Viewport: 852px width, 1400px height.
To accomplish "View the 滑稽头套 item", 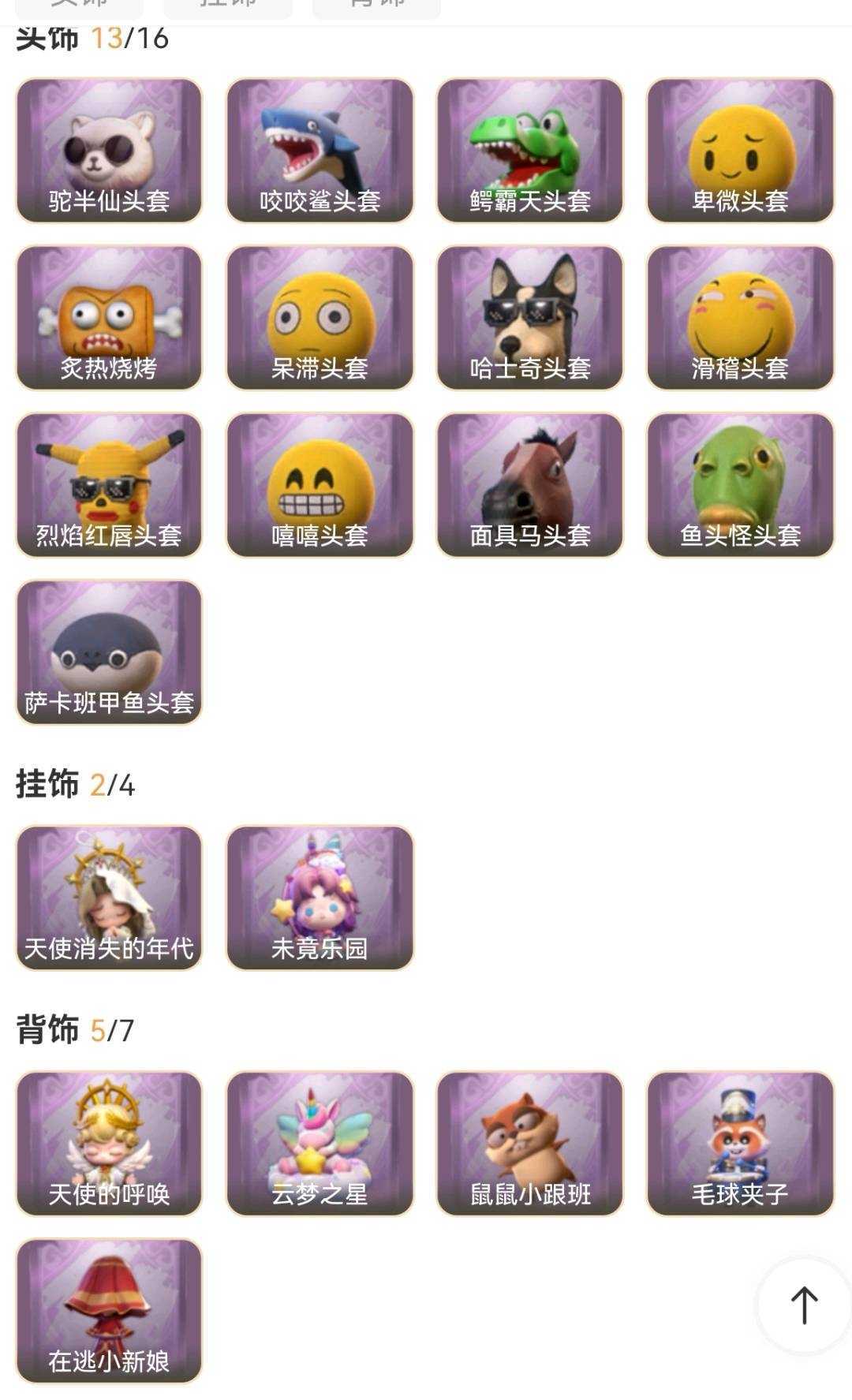I will point(740,317).
